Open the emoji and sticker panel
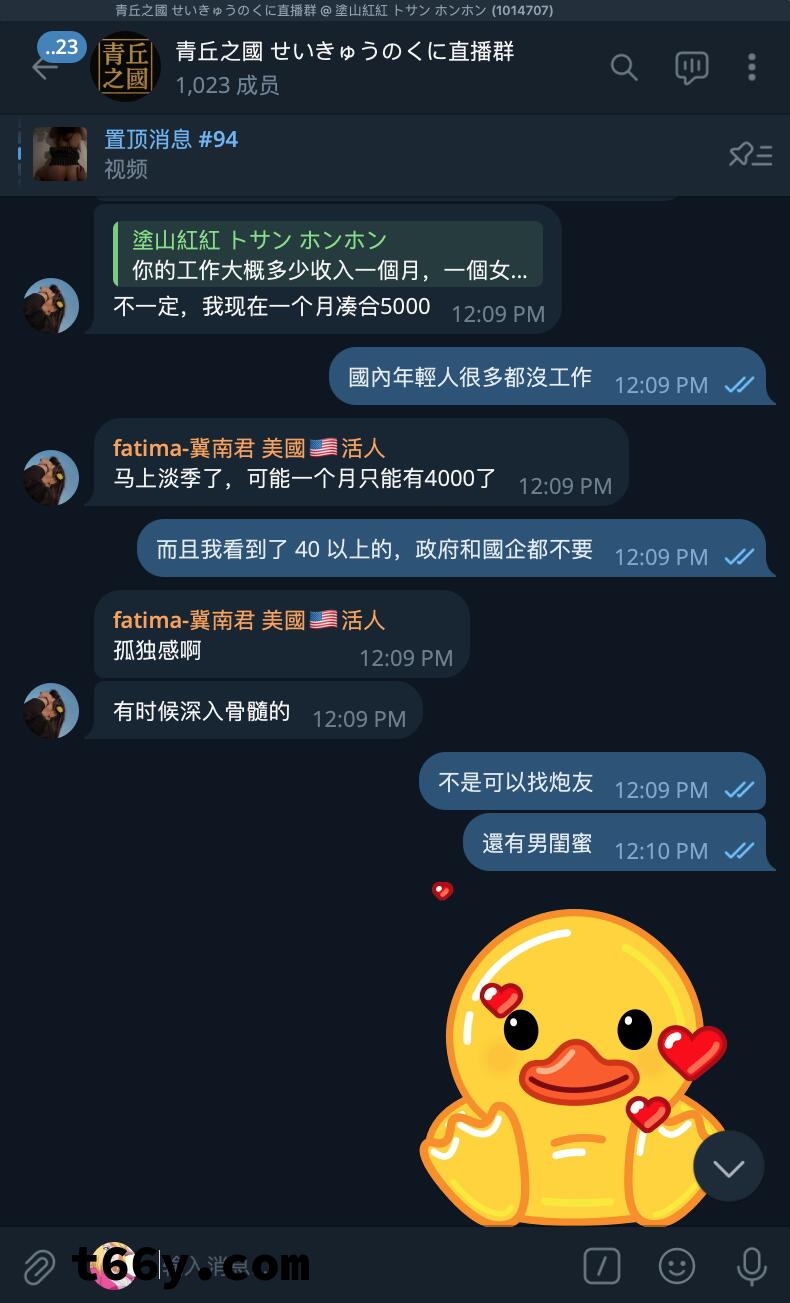This screenshot has width=790, height=1303. (x=677, y=1266)
